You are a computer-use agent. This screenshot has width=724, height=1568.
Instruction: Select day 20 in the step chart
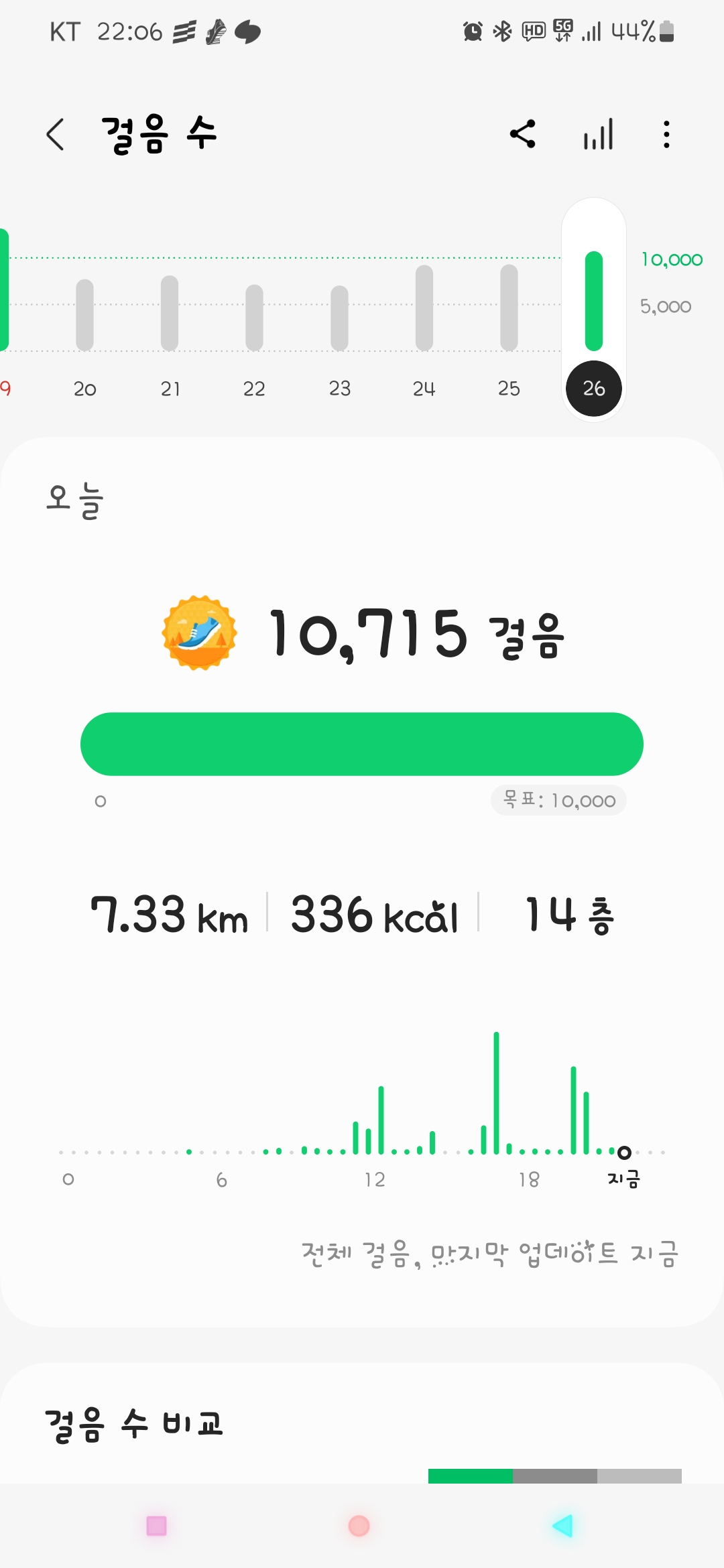84,315
